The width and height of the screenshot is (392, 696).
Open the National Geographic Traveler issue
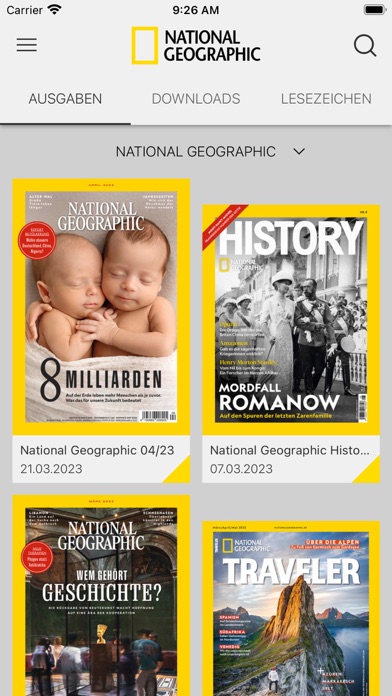click(x=291, y=609)
